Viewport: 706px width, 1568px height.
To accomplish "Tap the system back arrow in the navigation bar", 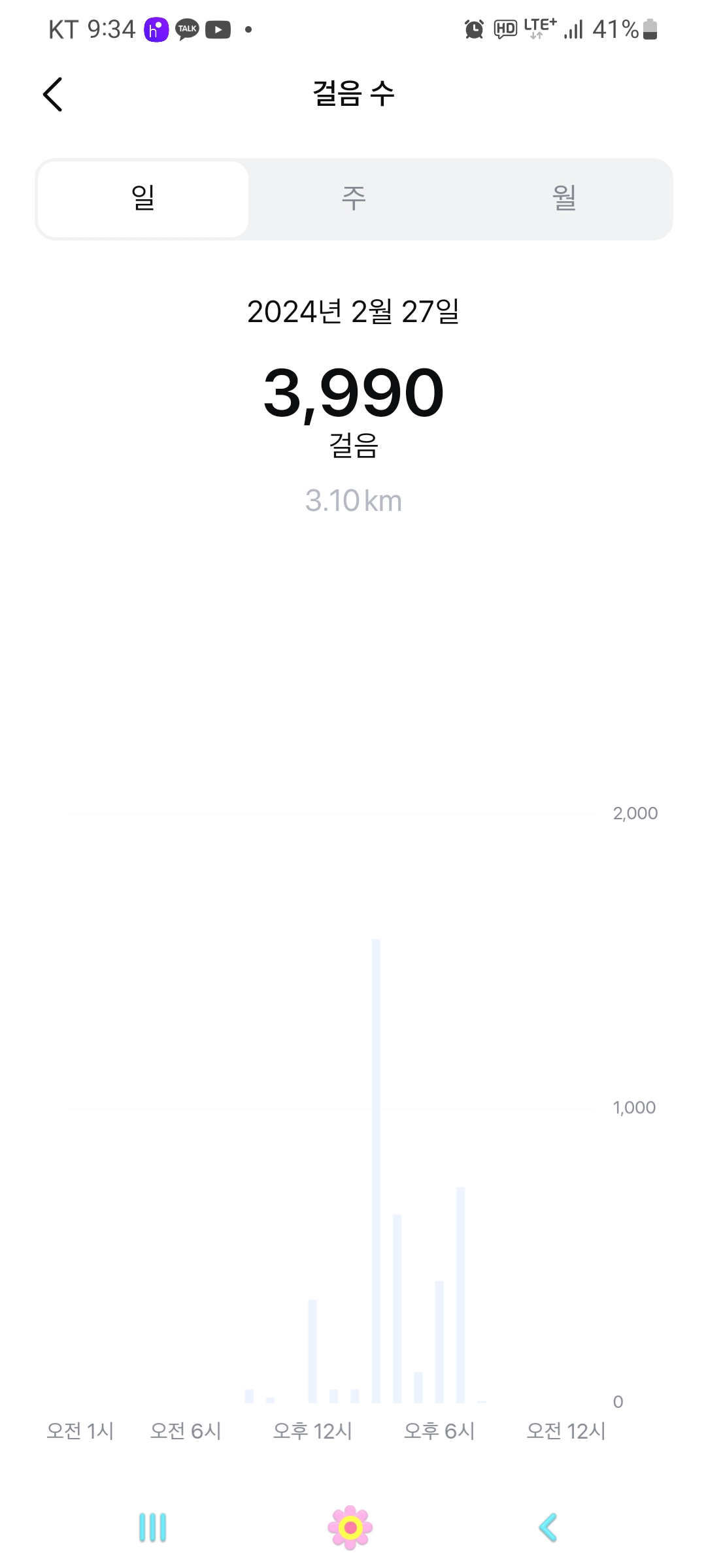I will 548,1527.
